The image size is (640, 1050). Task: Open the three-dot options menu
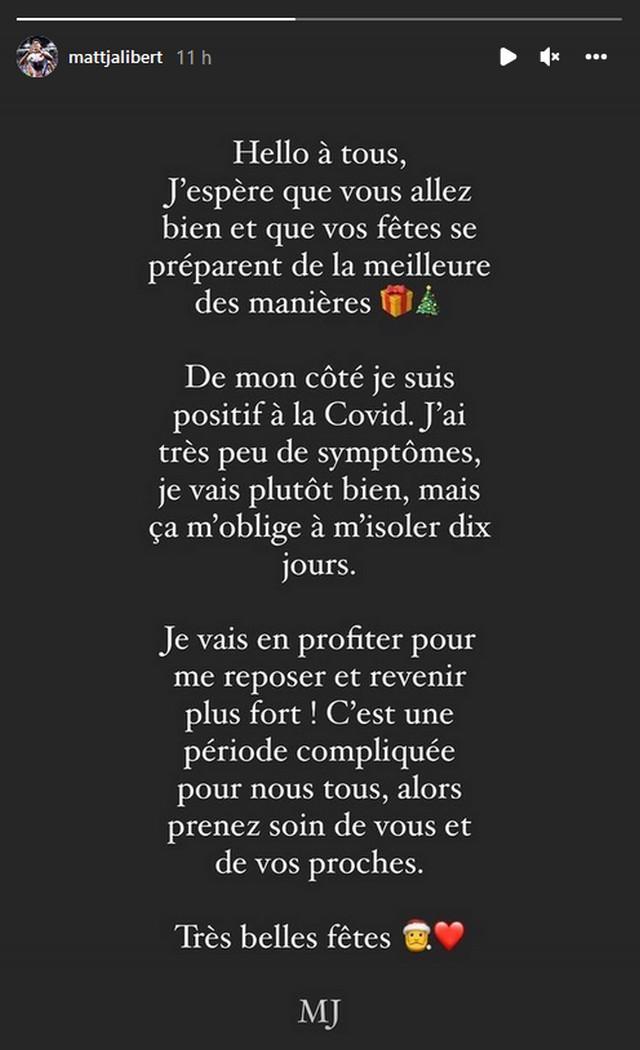[x=596, y=57]
